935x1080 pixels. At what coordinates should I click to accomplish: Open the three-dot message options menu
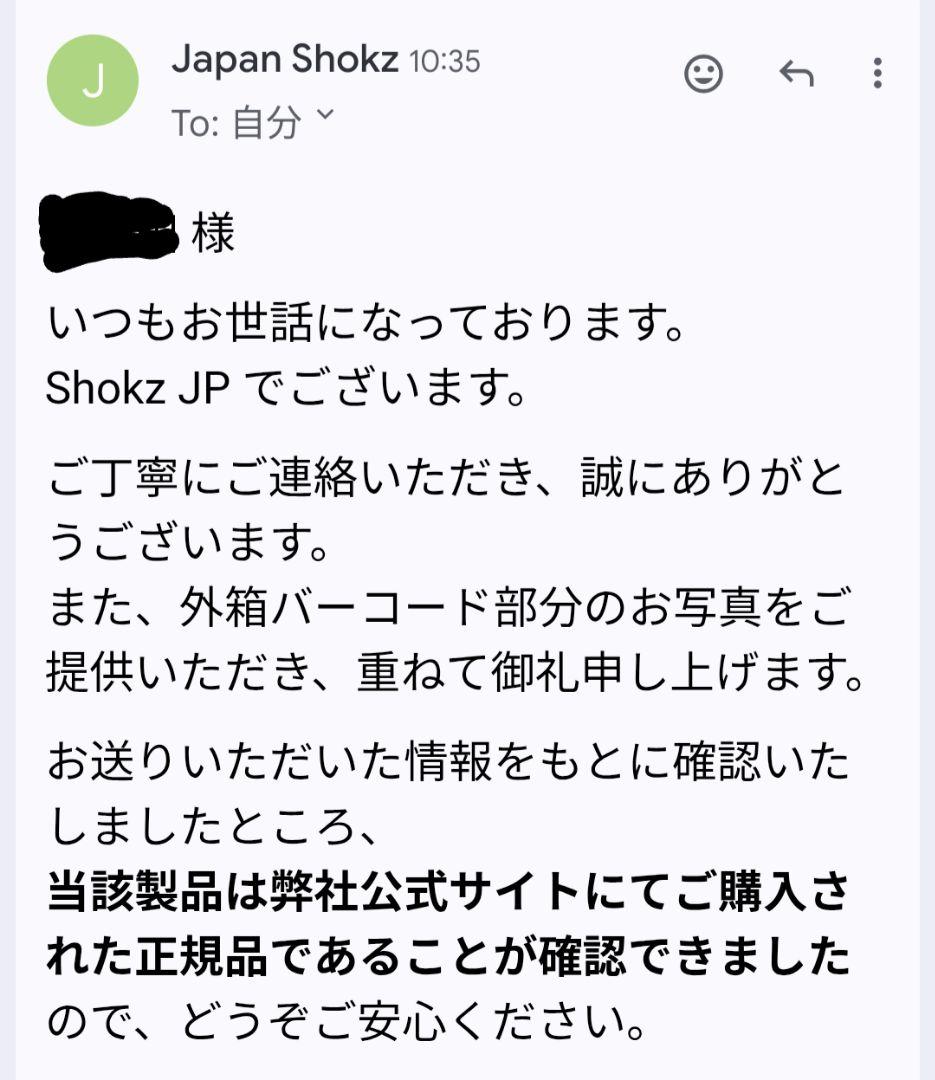tap(878, 72)
